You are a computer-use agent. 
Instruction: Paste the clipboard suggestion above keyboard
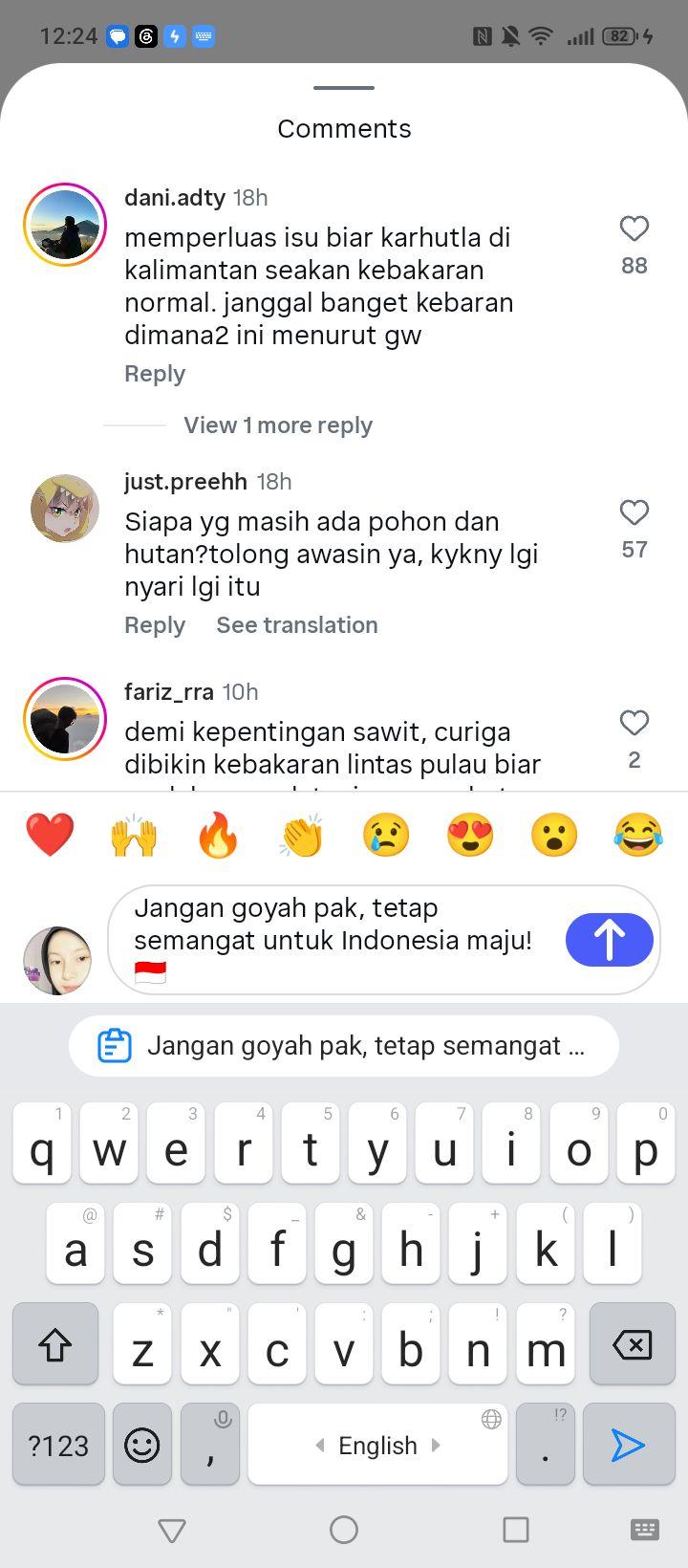(x=344, y=1046)
